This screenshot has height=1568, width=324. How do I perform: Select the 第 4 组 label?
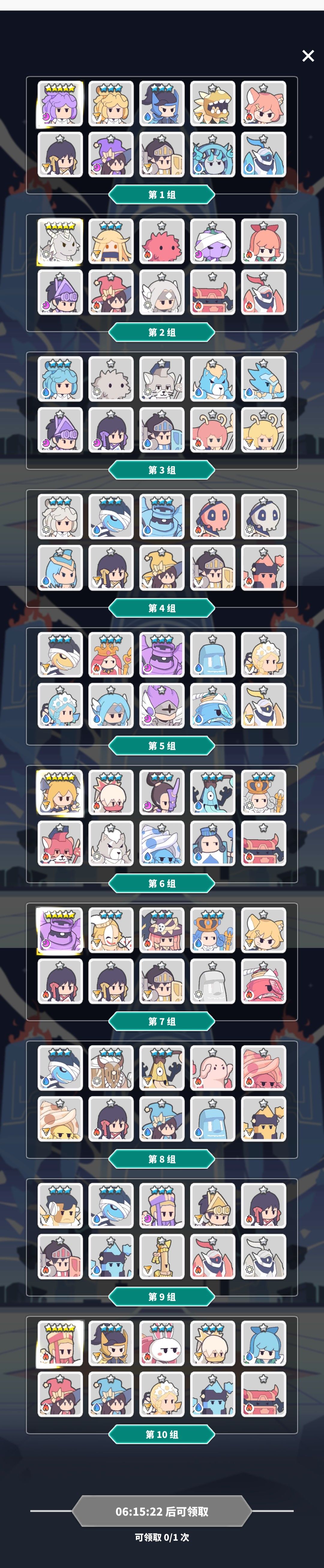pyautogui.click(x=162, y=608)
